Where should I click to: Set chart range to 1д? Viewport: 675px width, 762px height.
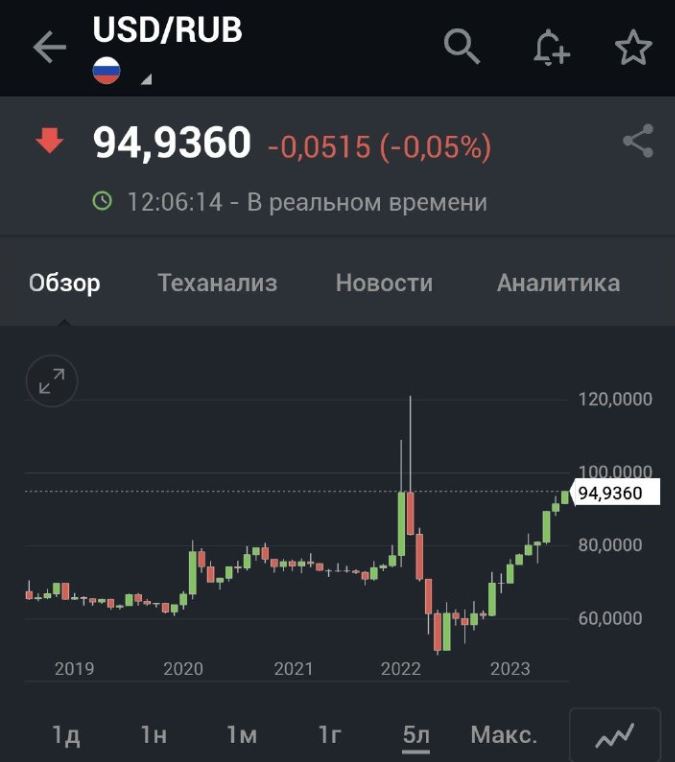66,736
